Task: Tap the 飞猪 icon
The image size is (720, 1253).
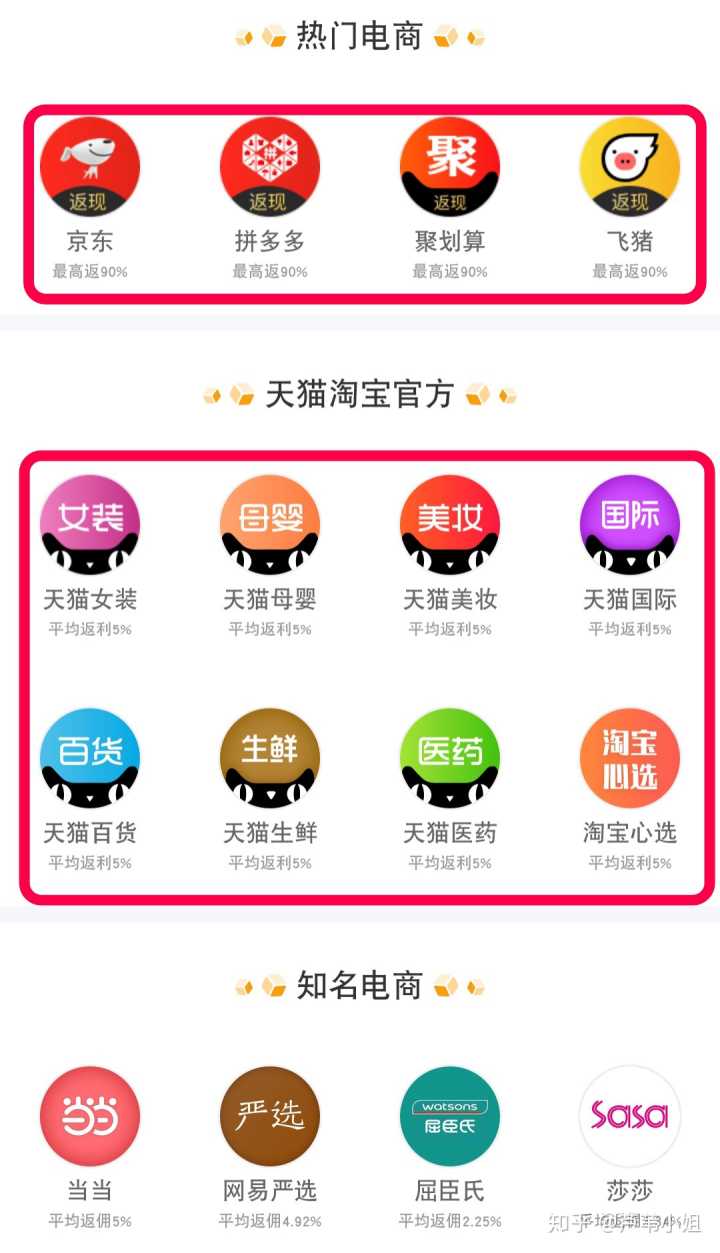Action: tap(630, 167)
